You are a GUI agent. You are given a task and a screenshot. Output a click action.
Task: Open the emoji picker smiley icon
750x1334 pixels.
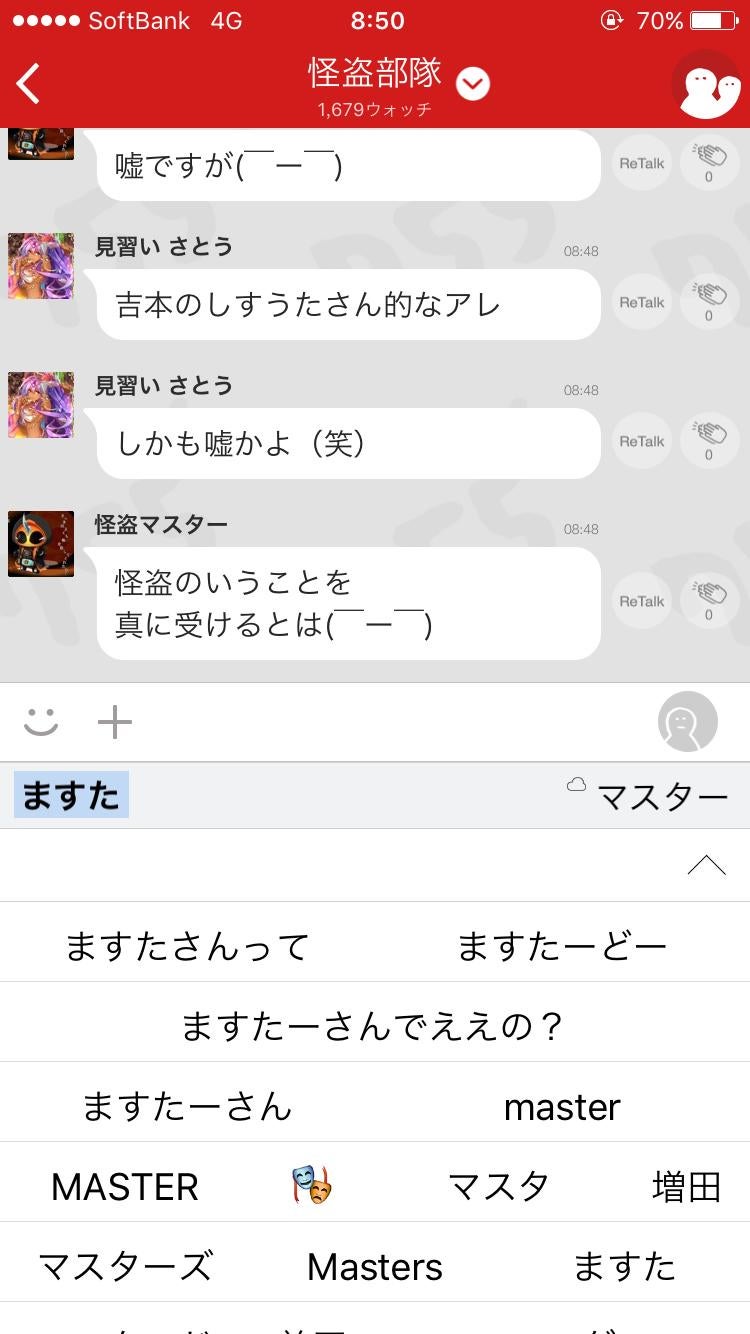coord(40,720)
